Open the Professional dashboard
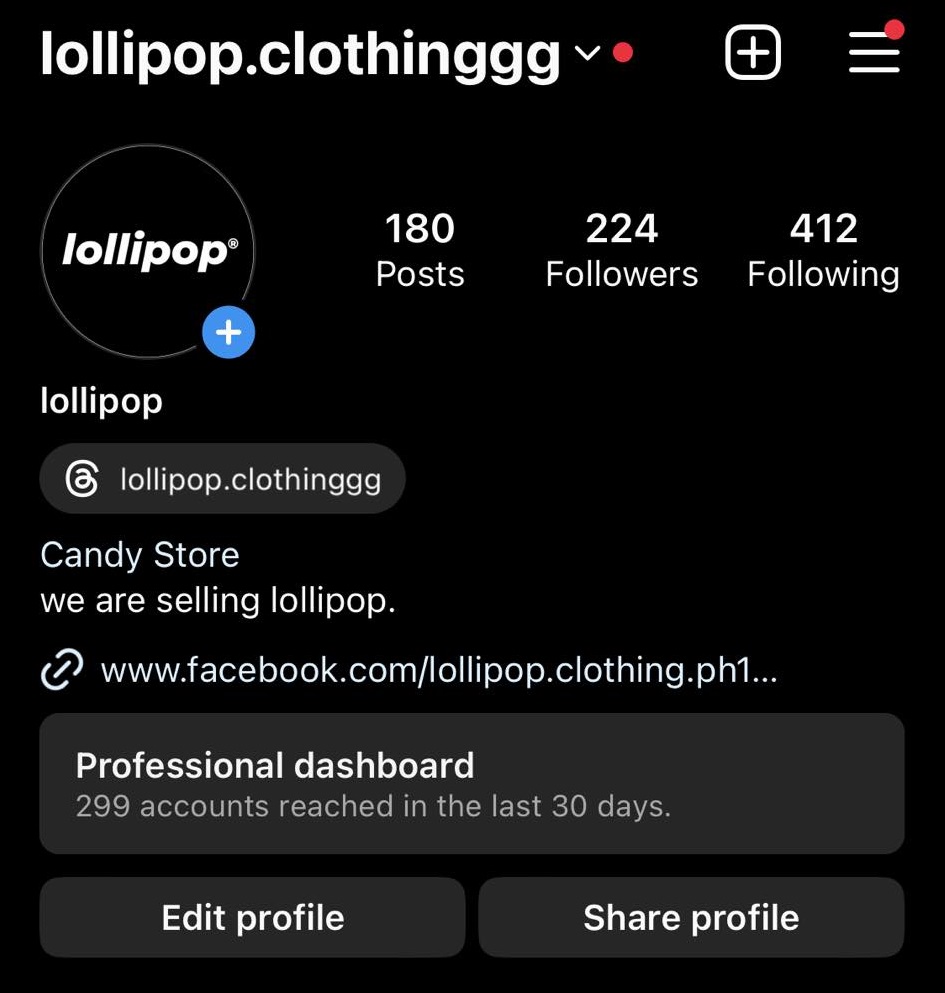945x993 pixels. pos(472,783)
